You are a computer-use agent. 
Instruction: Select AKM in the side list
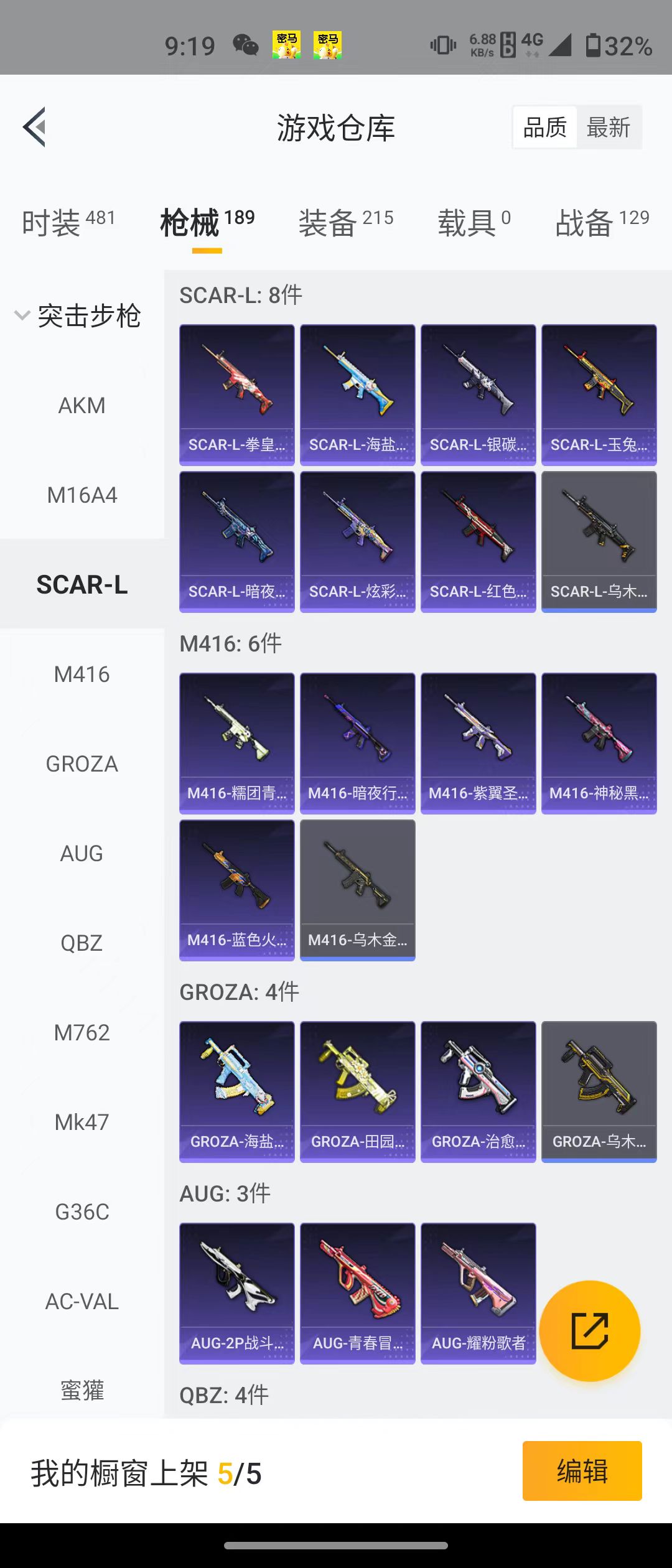(82, 406)
